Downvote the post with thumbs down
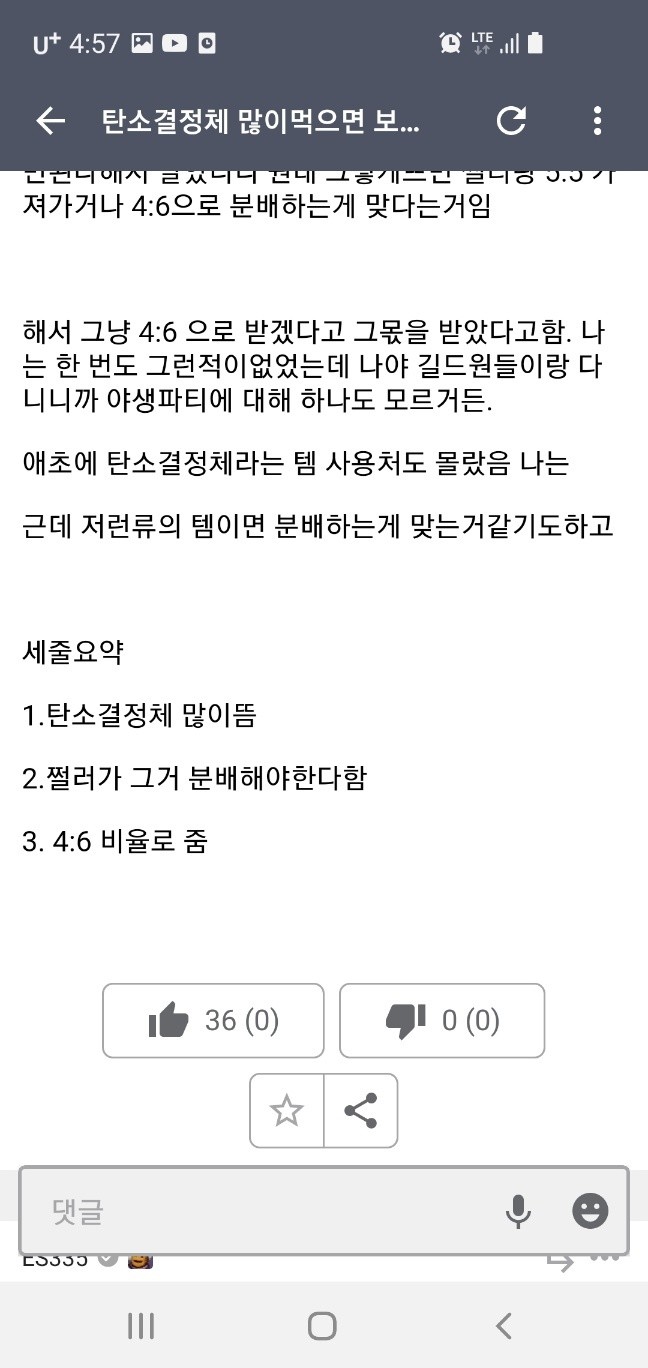This screenshot has width=648, height=1368. click(442, 1020)
